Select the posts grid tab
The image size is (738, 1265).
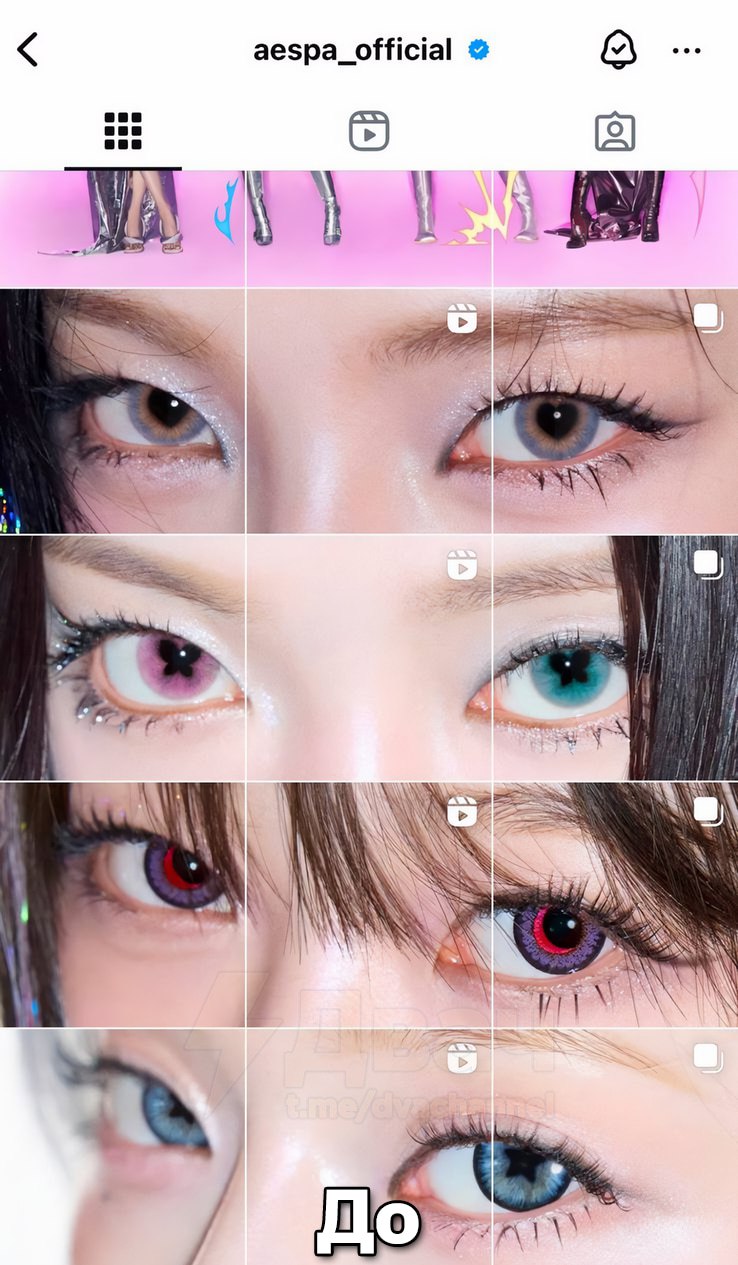click(x=123, y=131)
